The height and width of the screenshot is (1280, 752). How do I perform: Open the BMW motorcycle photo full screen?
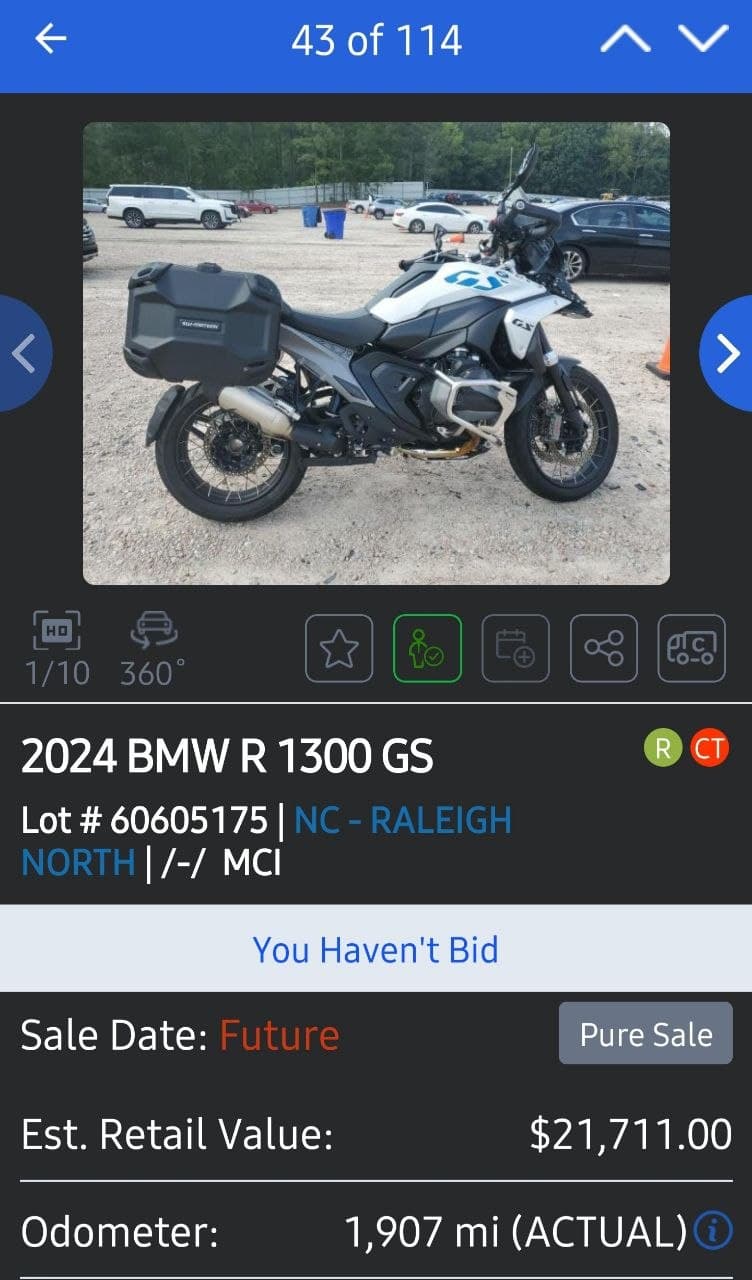376,353
